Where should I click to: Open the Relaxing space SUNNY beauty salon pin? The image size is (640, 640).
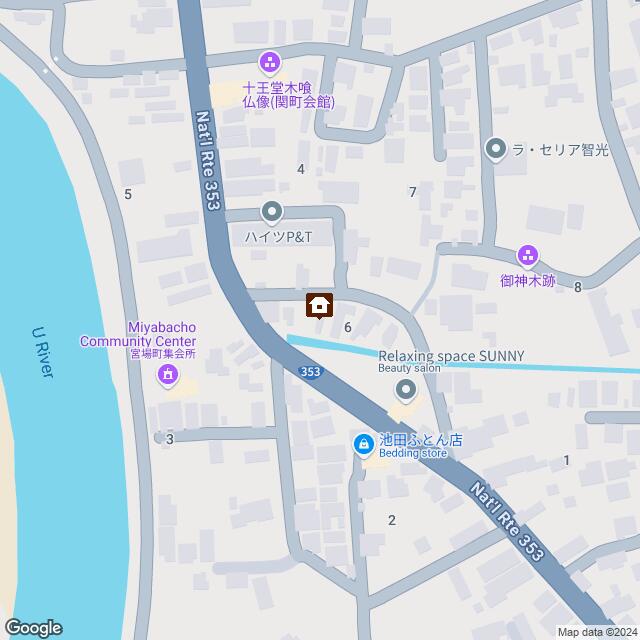(x=405, y=389)
